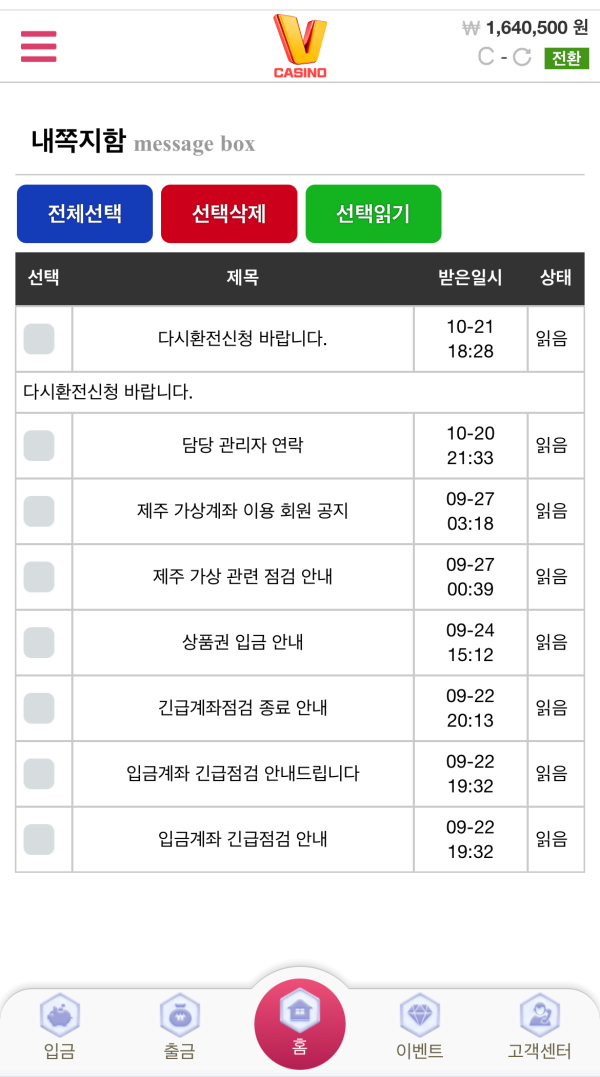Viewport: 600px width, 1077px height.
Task: Open the hamburger drawer menu
Action: 38,46
